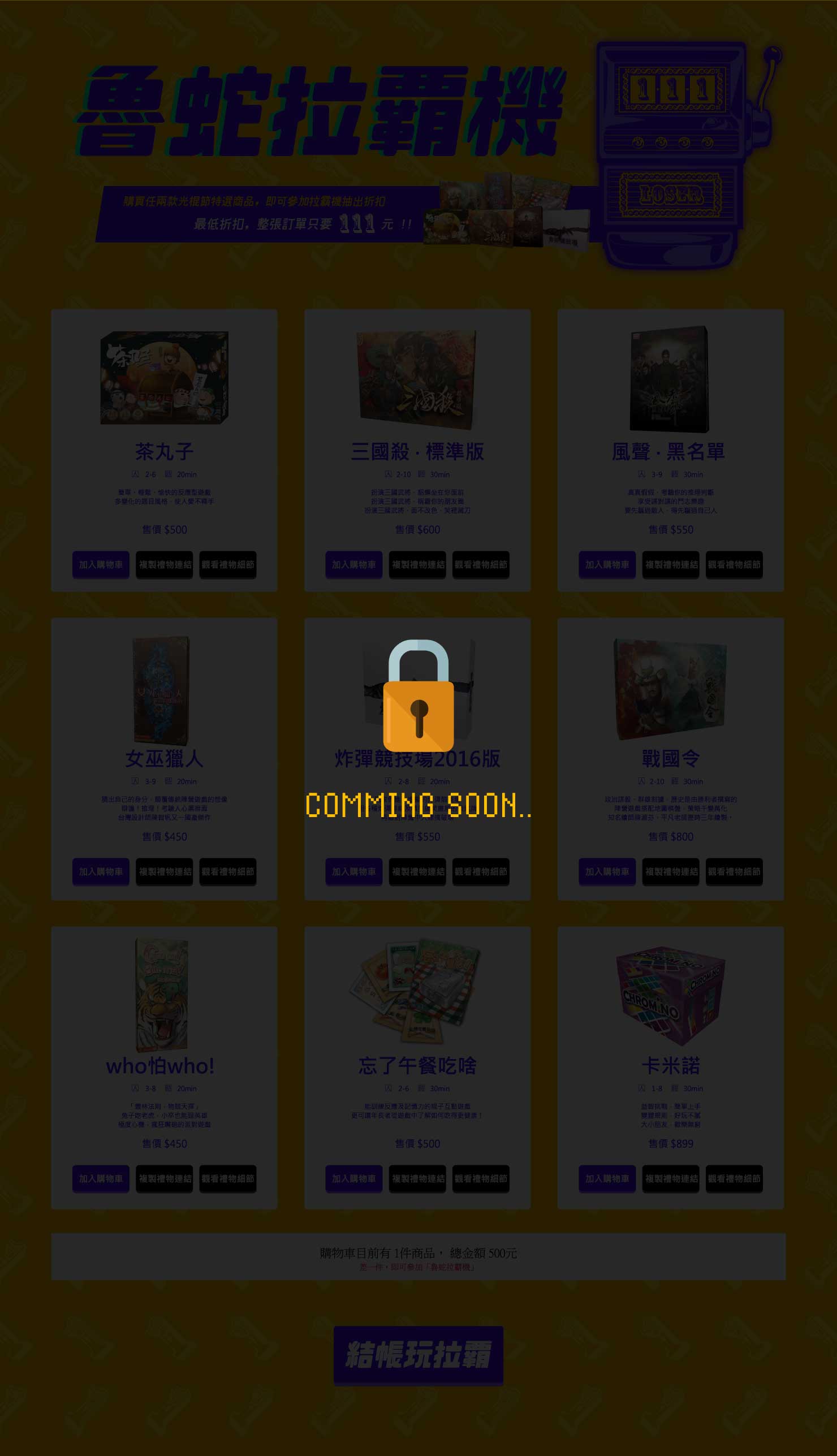Add 風聲·黑名單 to the cart
This screenshot has width=837, height=1456.
607,564
